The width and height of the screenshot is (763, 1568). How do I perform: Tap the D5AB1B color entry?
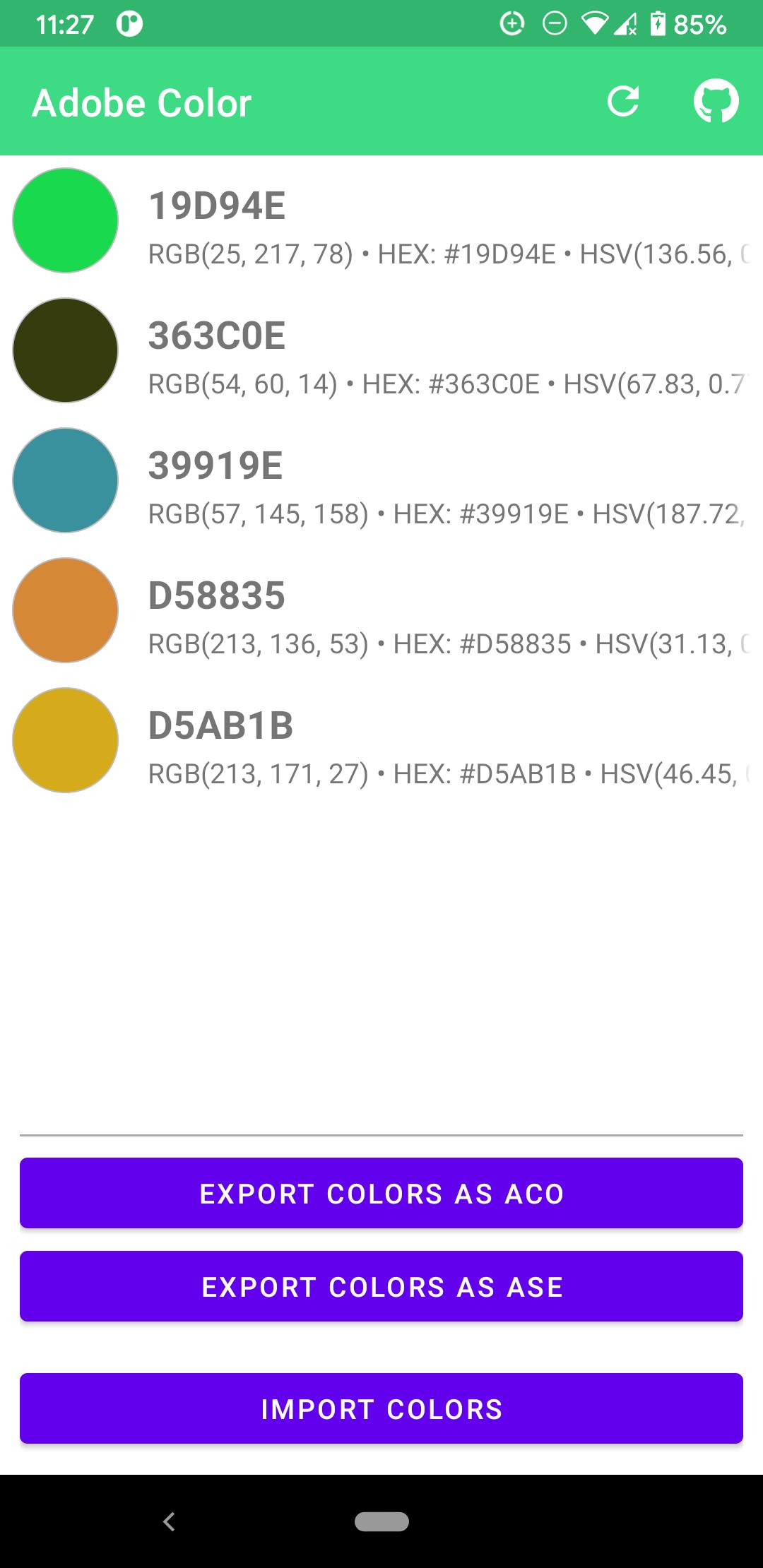(x=381, y=740)
